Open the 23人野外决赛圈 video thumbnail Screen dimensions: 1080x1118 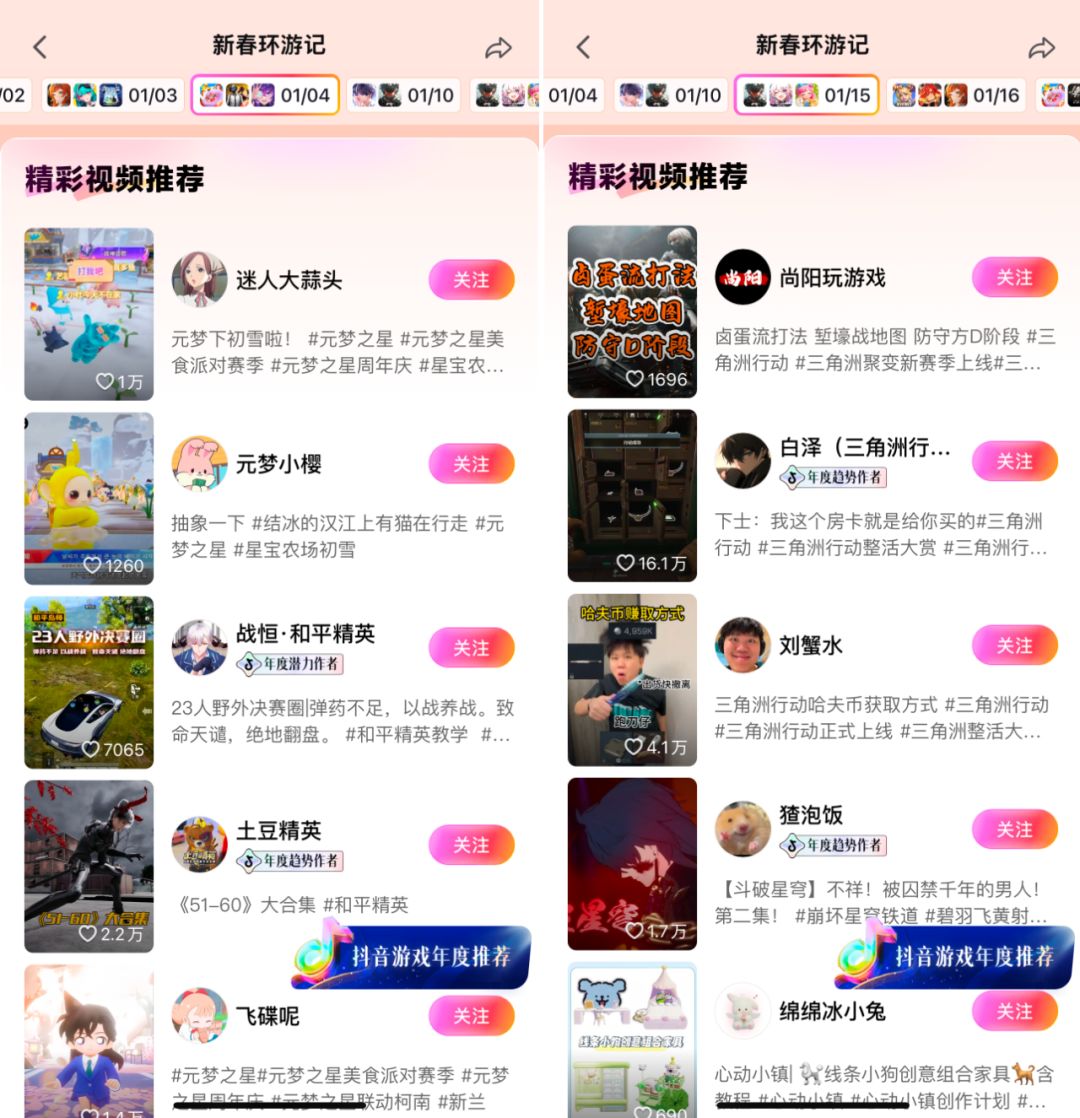[x=88, y=683]
